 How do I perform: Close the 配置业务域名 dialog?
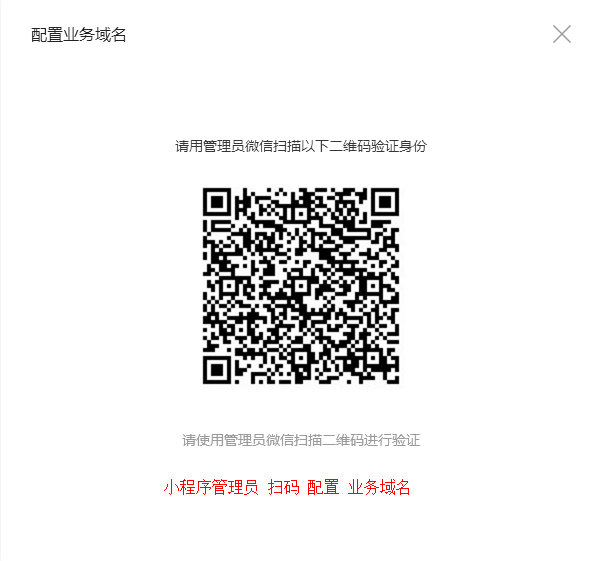point(562,34)
